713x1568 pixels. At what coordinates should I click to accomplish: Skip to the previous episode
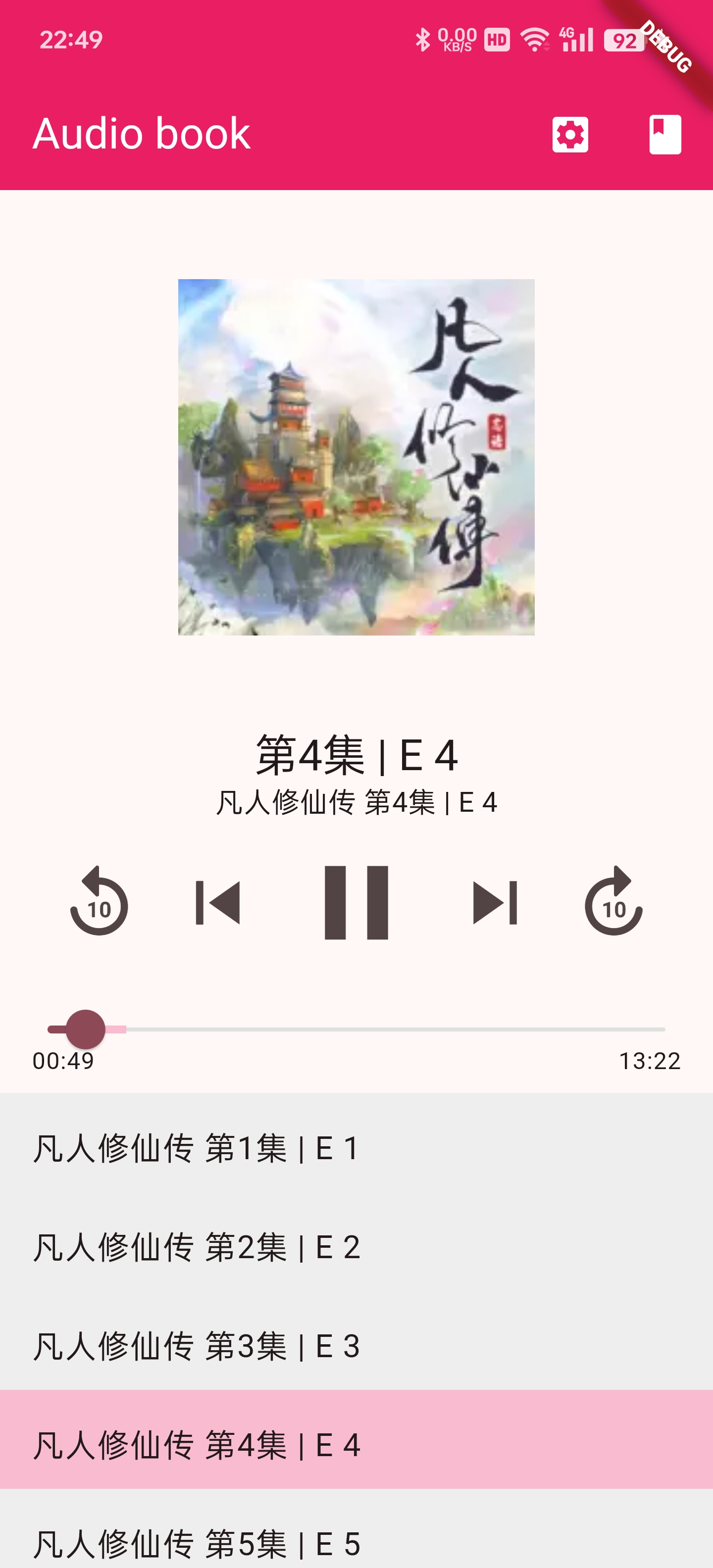pyautogui.click(x=218, y=902)
